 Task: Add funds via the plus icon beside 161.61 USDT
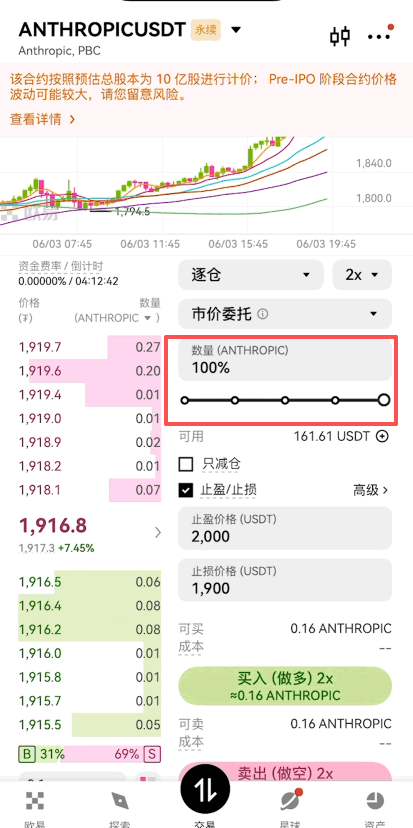tap(382, 436)
